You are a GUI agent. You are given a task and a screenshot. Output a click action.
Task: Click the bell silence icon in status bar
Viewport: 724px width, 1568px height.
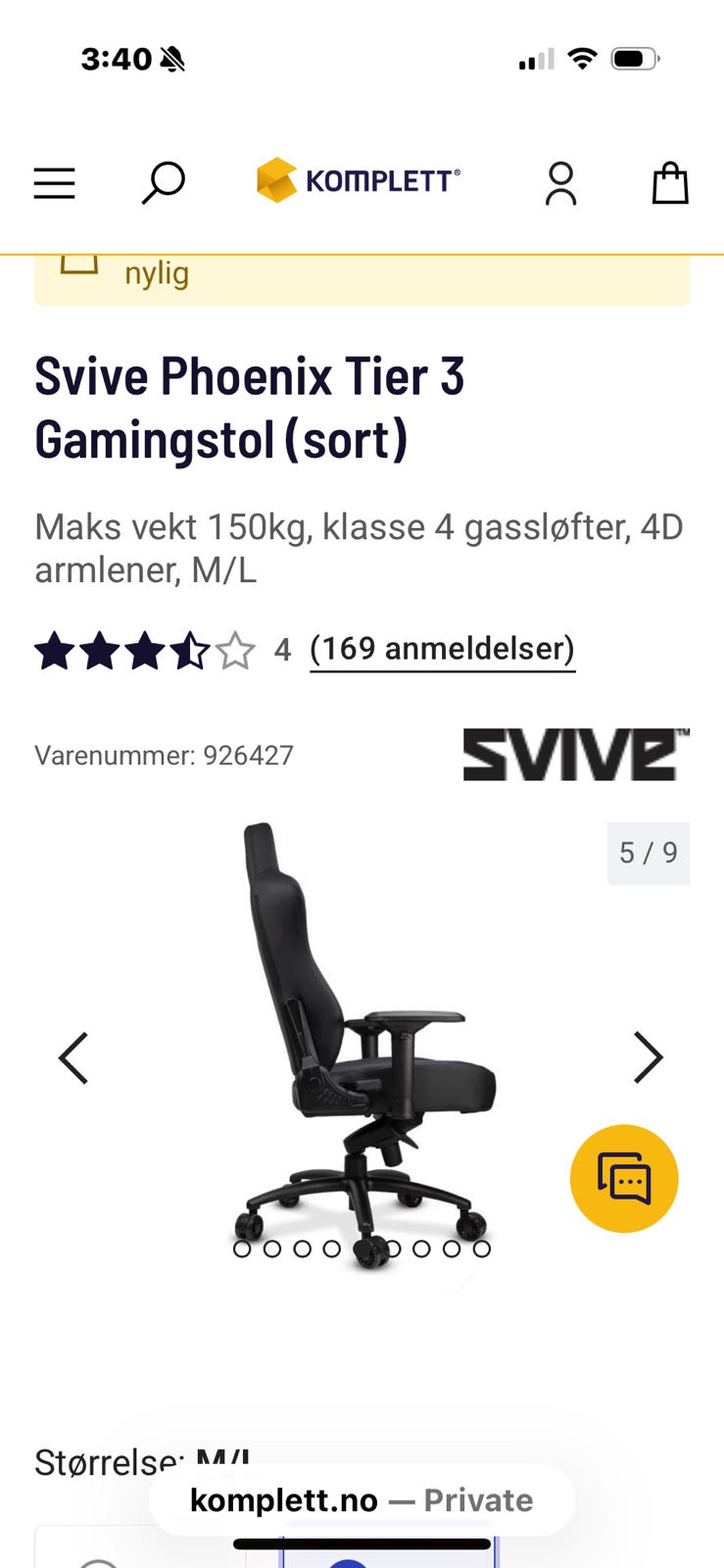170,59
